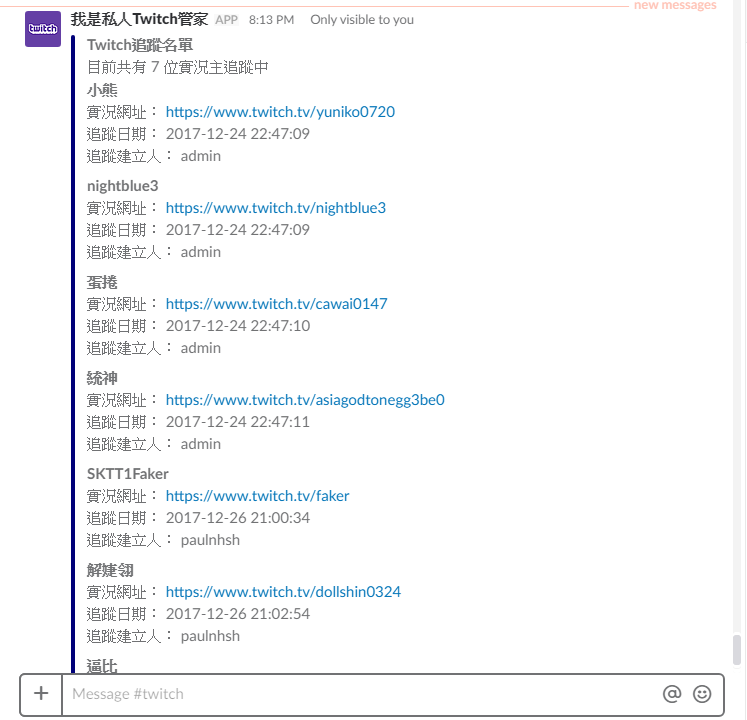
Task: Open the cawai0147 Twitch link
Action: coord(276,304)
